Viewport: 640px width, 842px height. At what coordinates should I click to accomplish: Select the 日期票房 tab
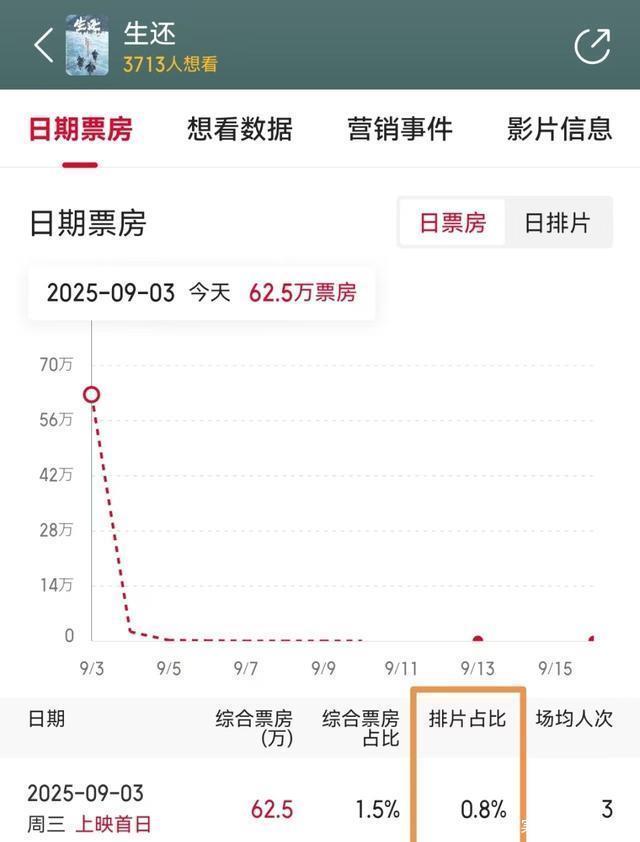coord(80,129)
